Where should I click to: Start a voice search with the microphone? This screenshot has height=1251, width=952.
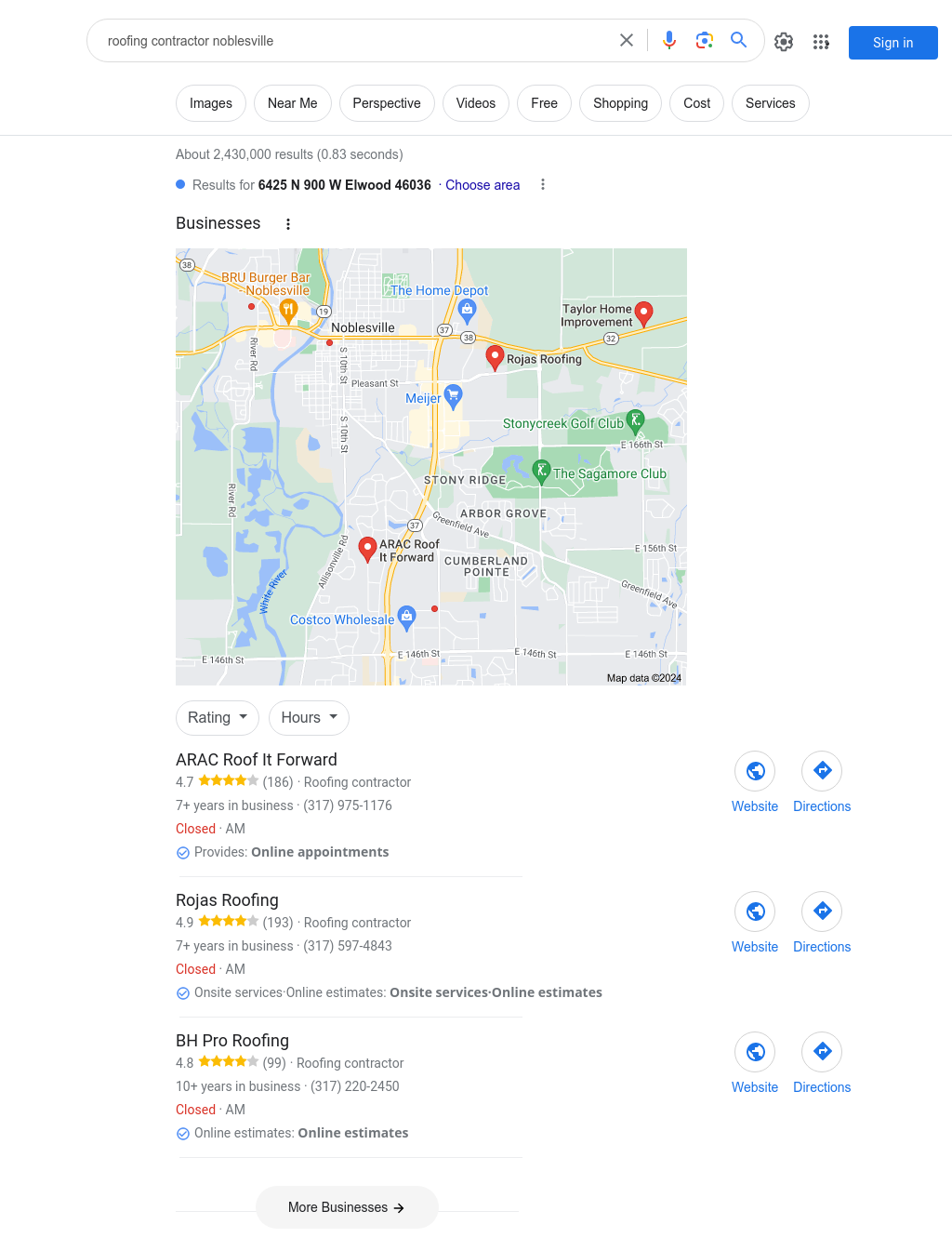pos(669,40)
